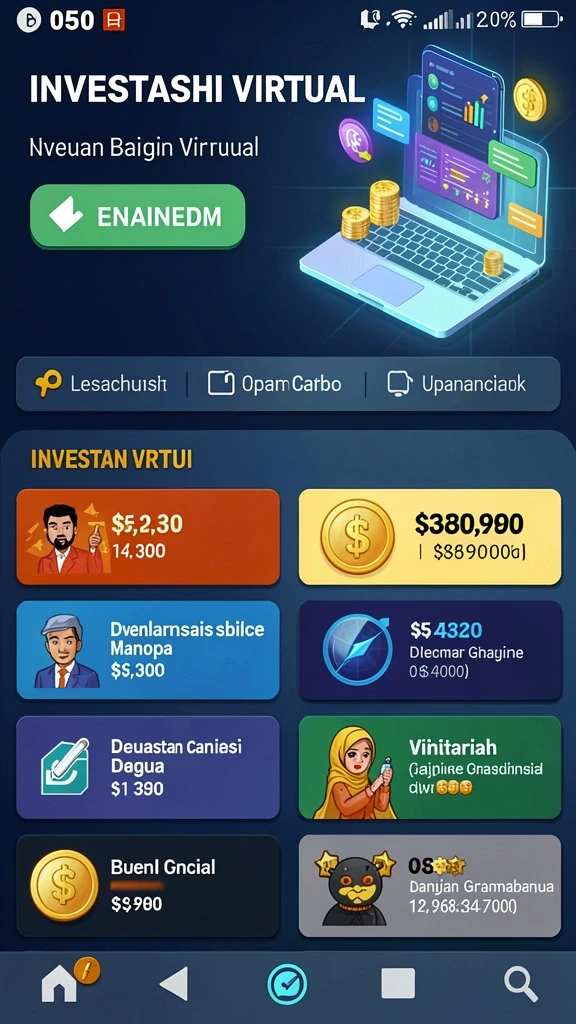This screenshot has height=1024, width=576.
Task: Open the checkmark circle tab in the bottom bar
Action: tap(287, 984)
